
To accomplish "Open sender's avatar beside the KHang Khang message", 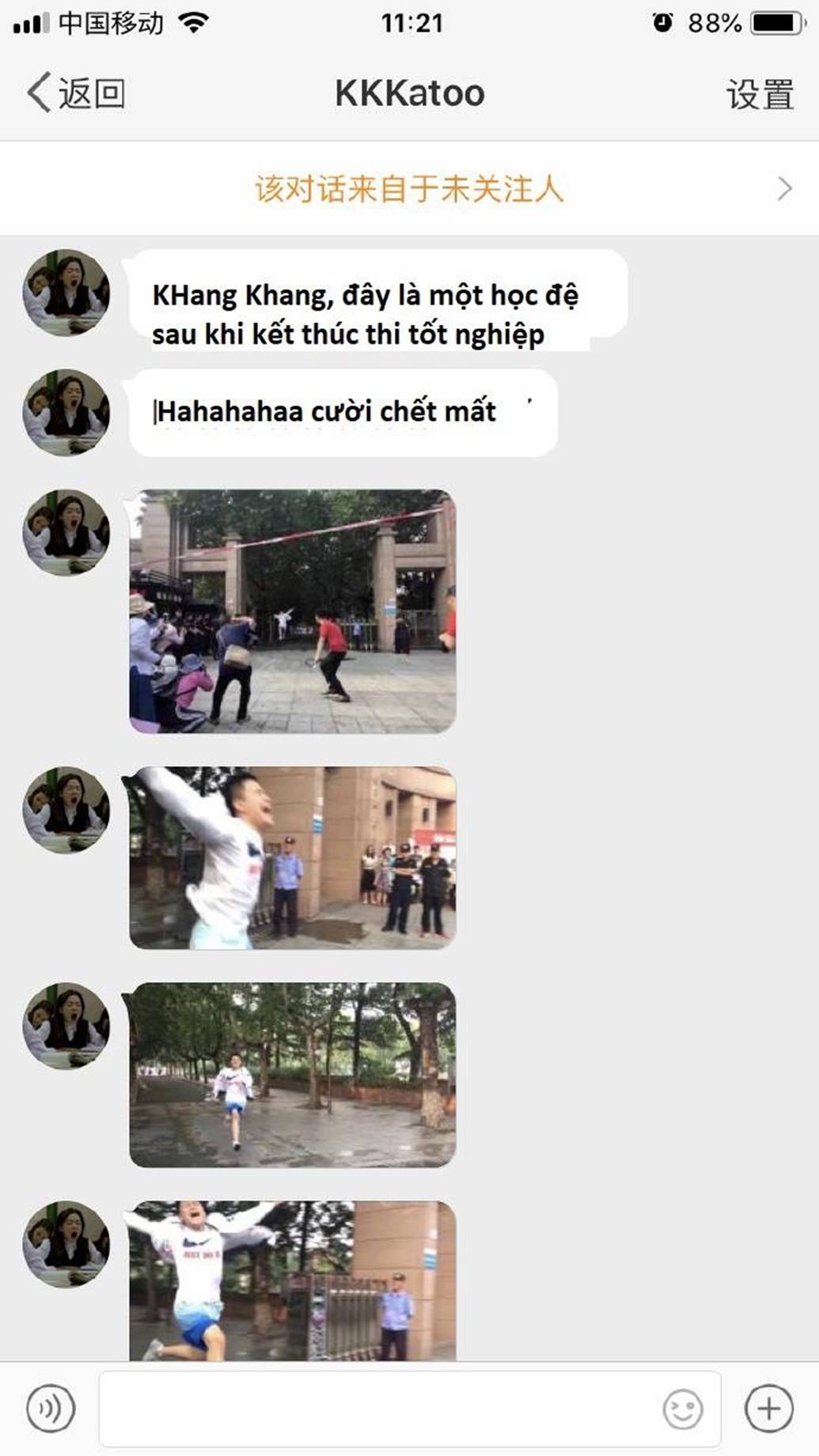I will tap(66, 293).
